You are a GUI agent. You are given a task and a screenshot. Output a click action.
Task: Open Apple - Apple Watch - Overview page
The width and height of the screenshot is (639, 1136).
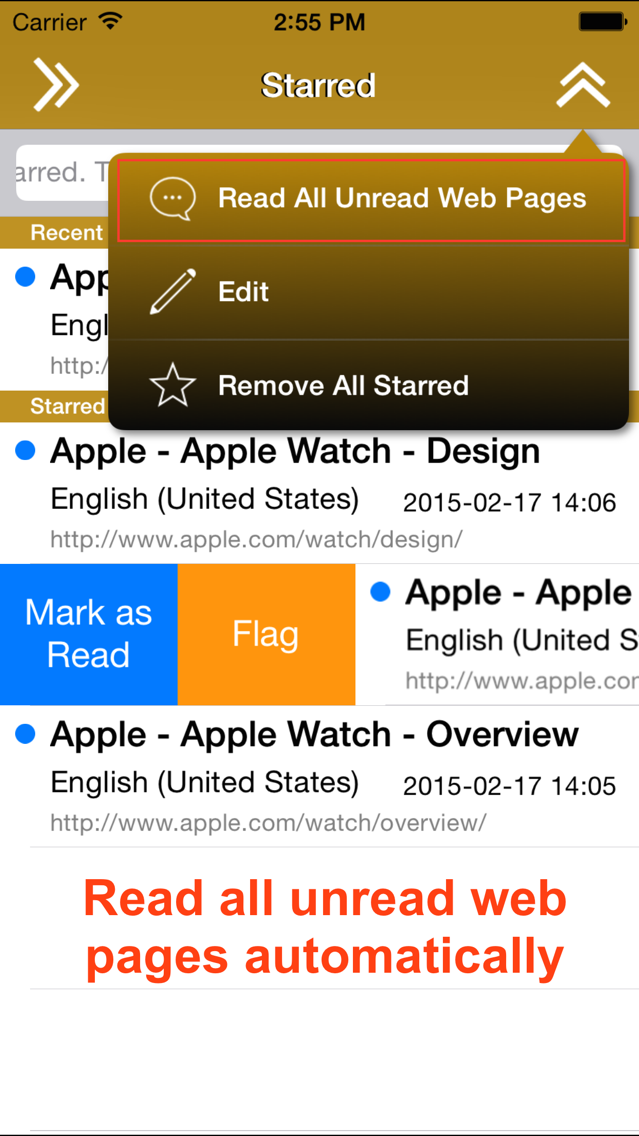click(320, 776)
